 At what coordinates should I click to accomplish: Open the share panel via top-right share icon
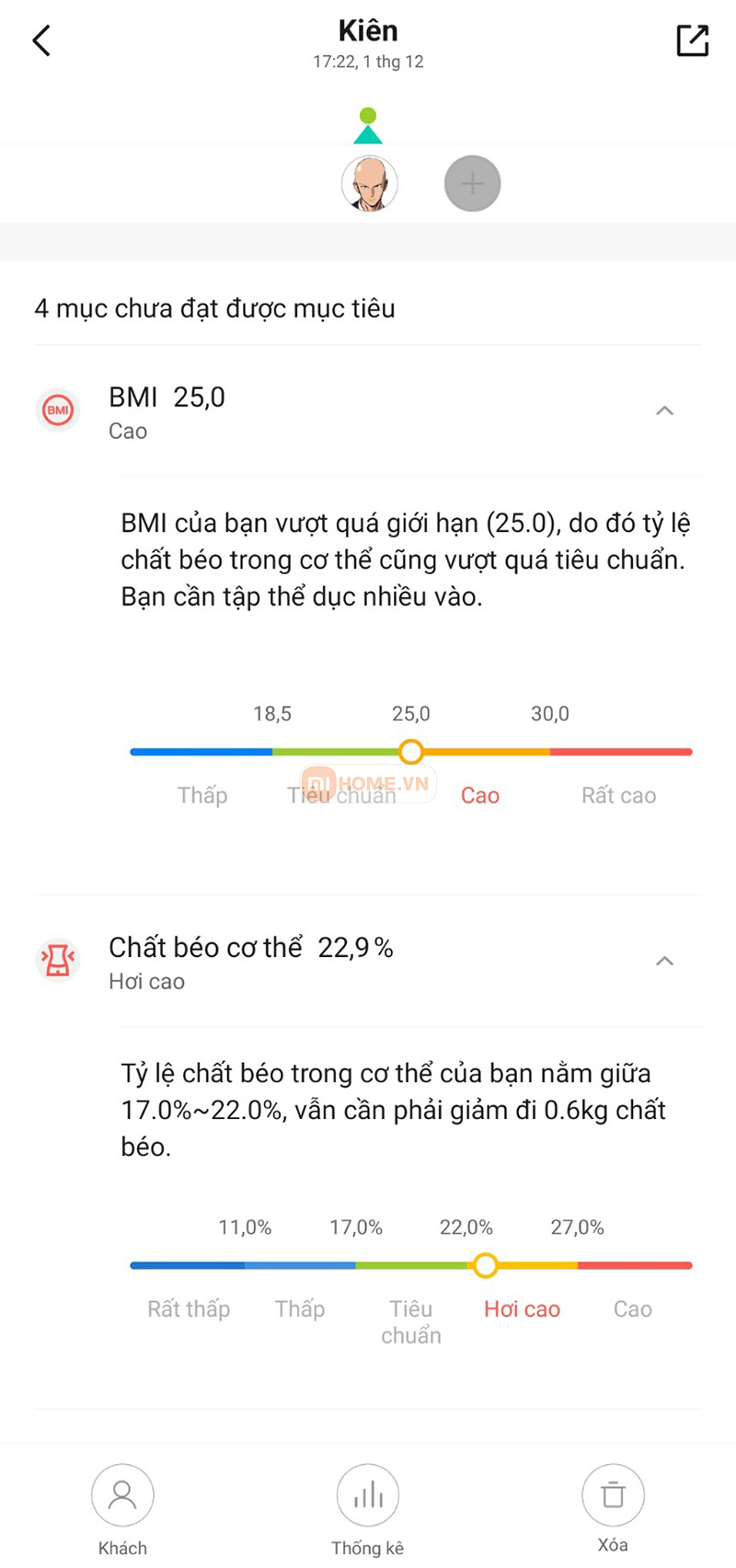point(693,40)
